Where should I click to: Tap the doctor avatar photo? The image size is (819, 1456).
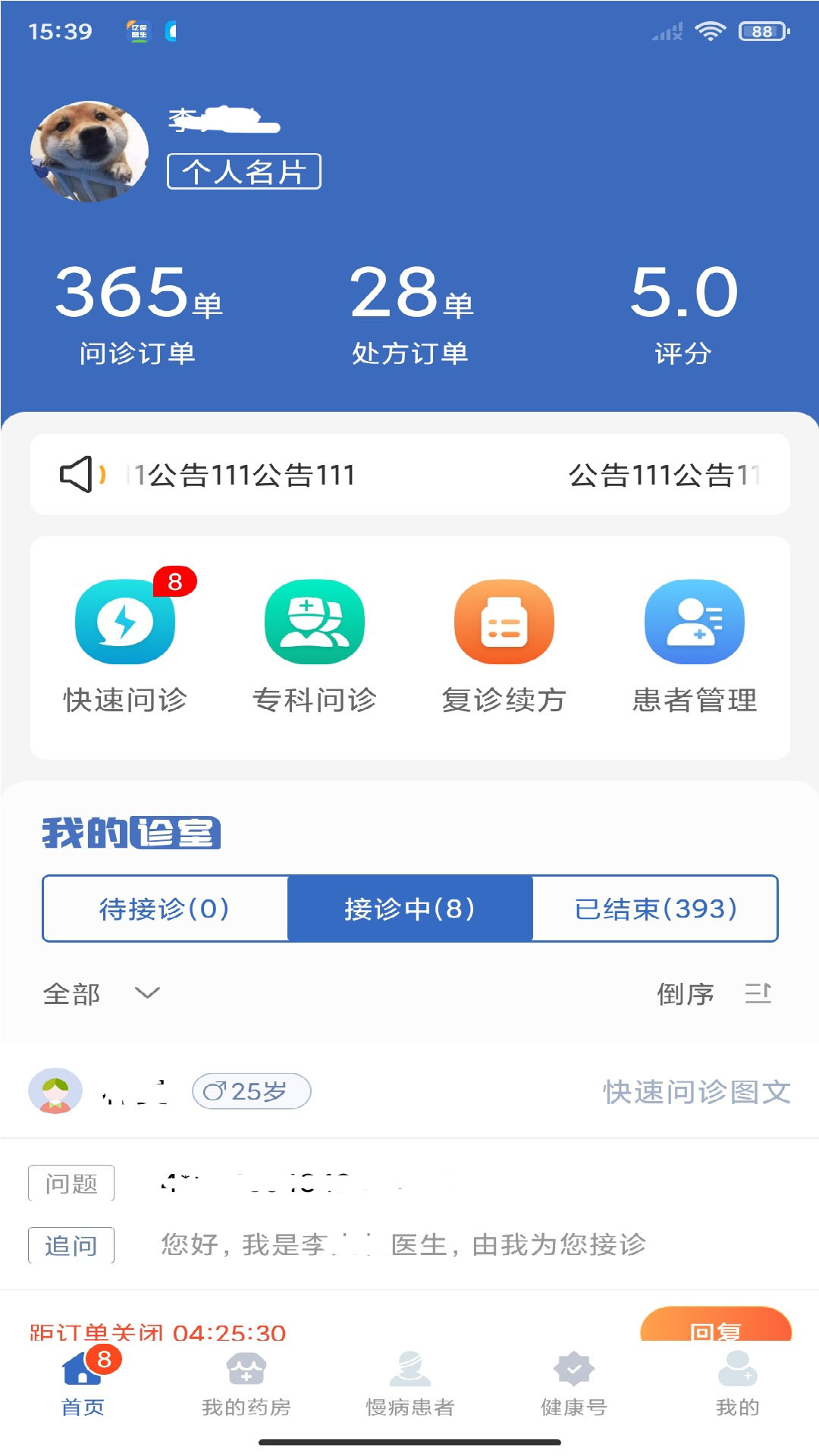[x=90, y=151]
